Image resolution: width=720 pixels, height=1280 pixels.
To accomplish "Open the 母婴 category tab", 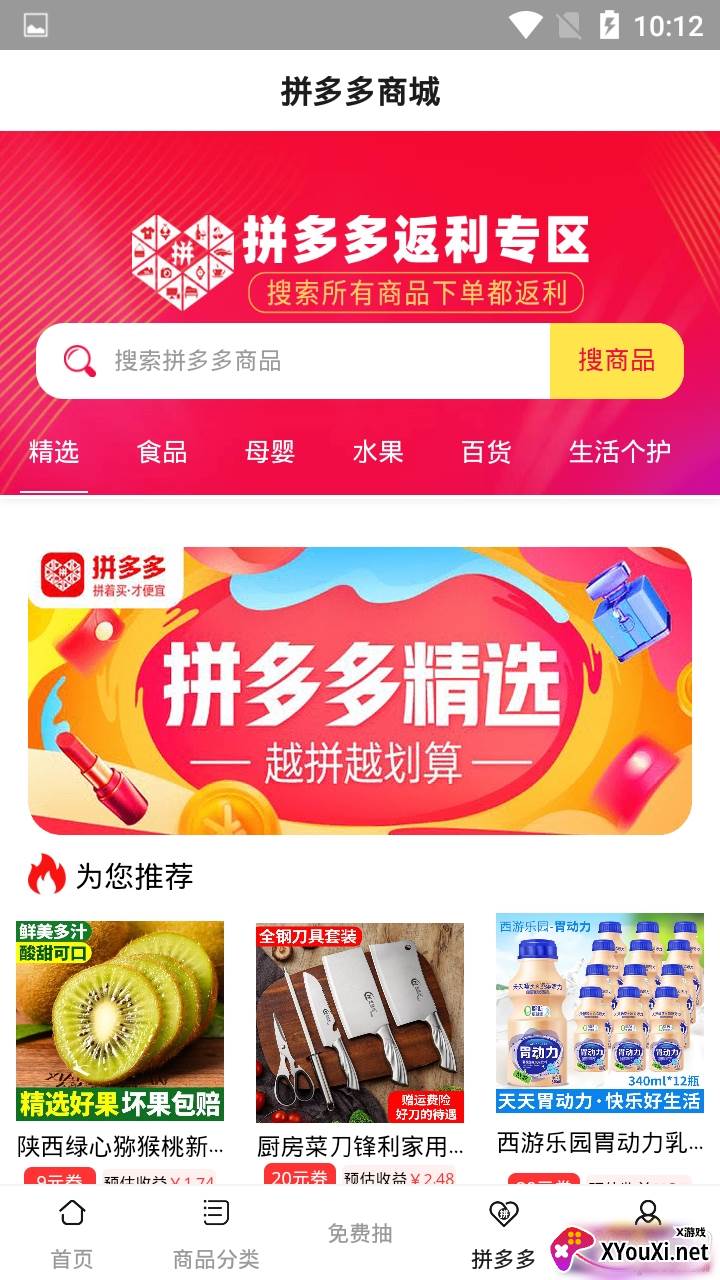I will pos(270,454).
